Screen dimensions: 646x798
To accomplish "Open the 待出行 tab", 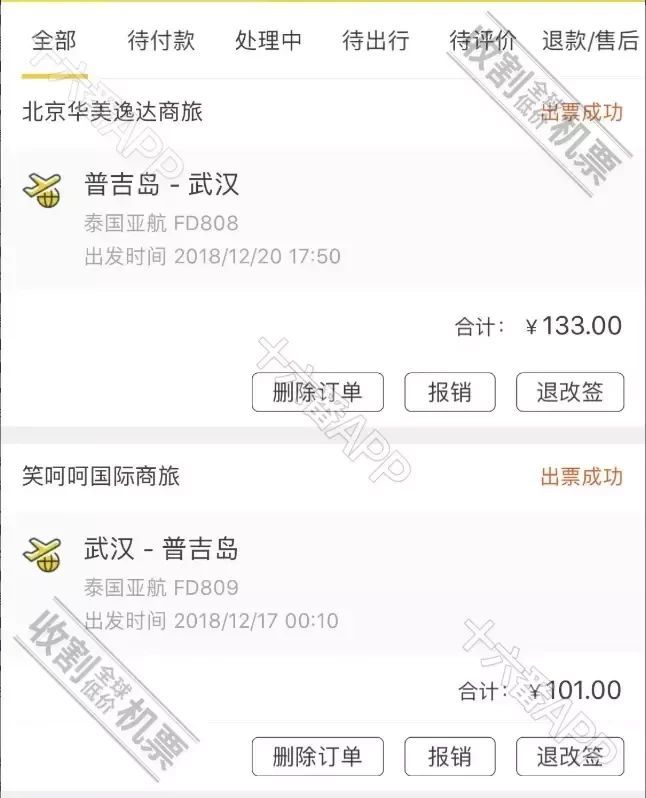I will (x=375, y=41).
